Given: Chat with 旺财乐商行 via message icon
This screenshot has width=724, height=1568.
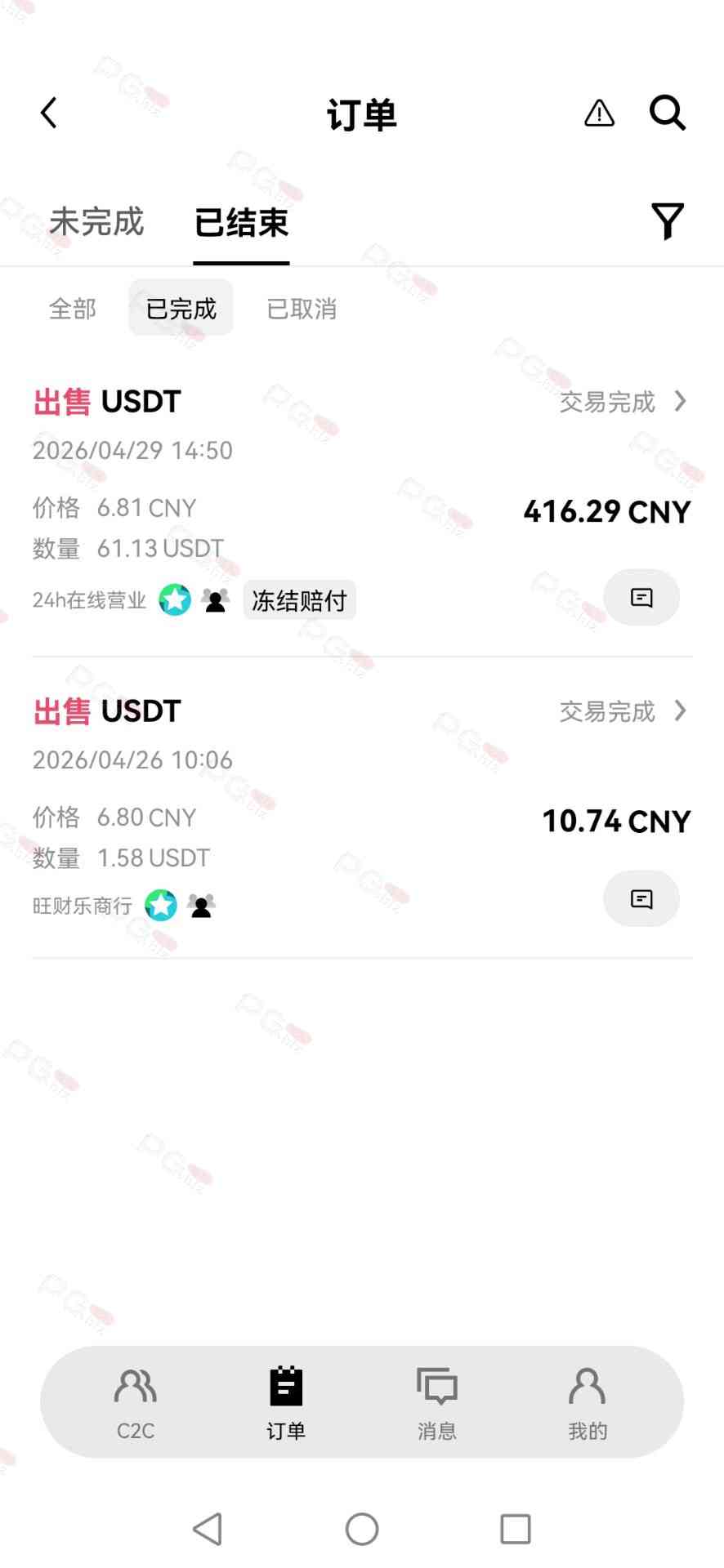Looking at the screenshot, I should [x=641, y=899].
